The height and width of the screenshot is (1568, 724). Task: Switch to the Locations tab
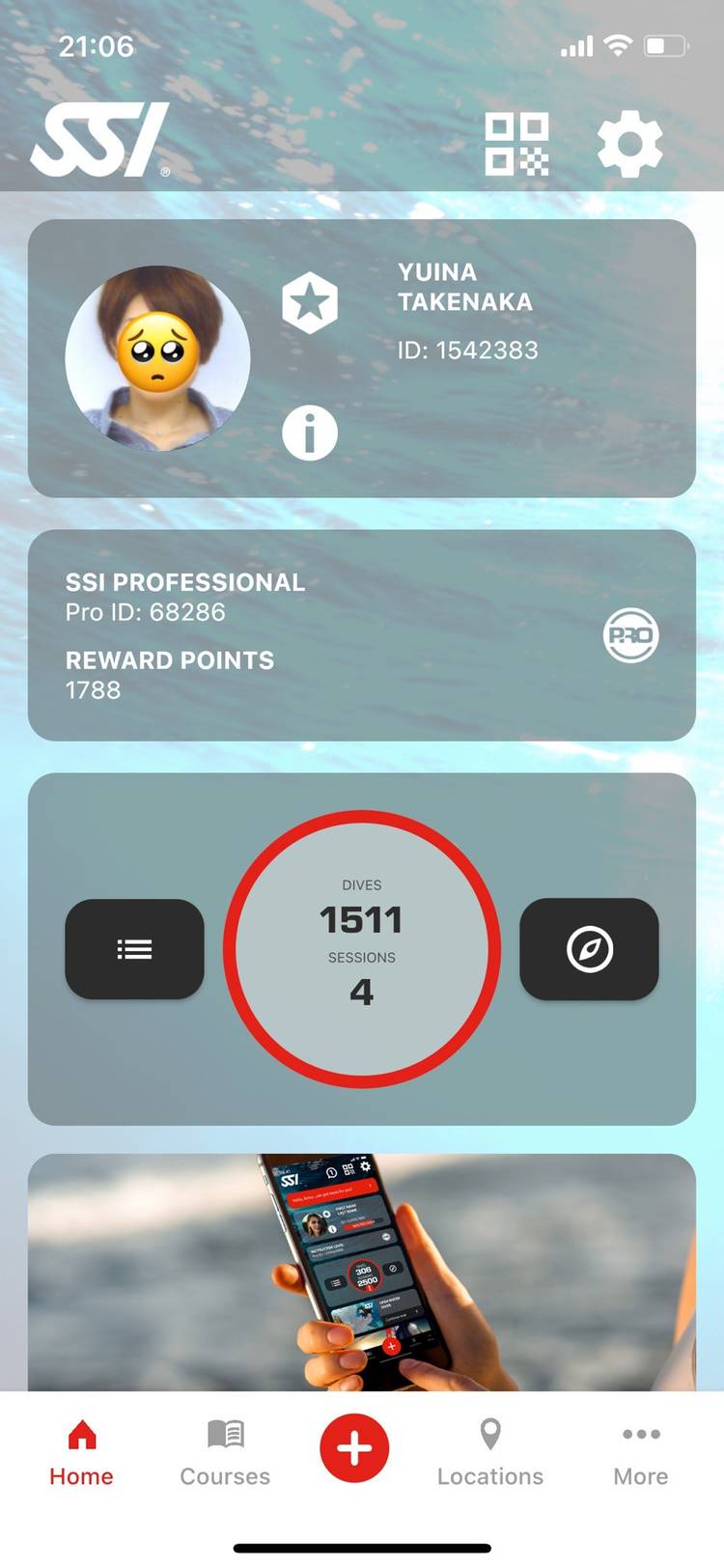tap(490, 1453)
